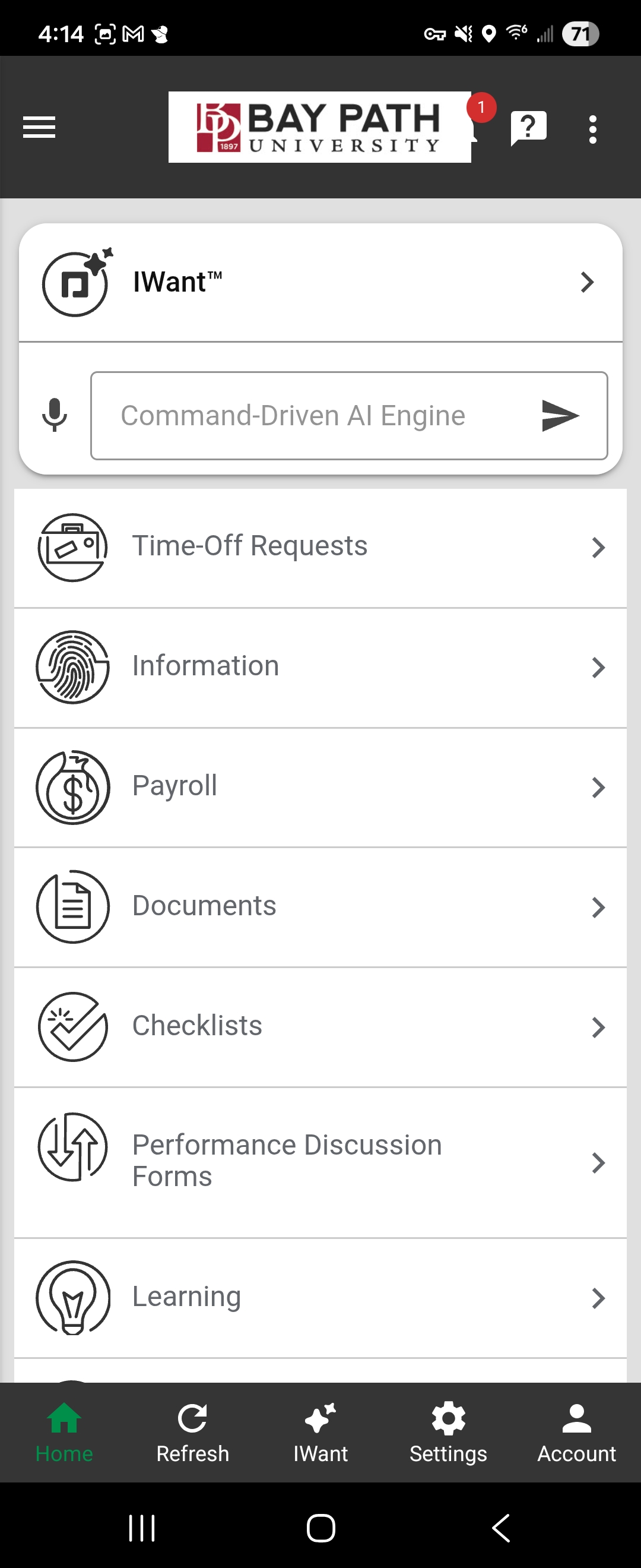Expand the IWant section chevron

tap(586, 282)
